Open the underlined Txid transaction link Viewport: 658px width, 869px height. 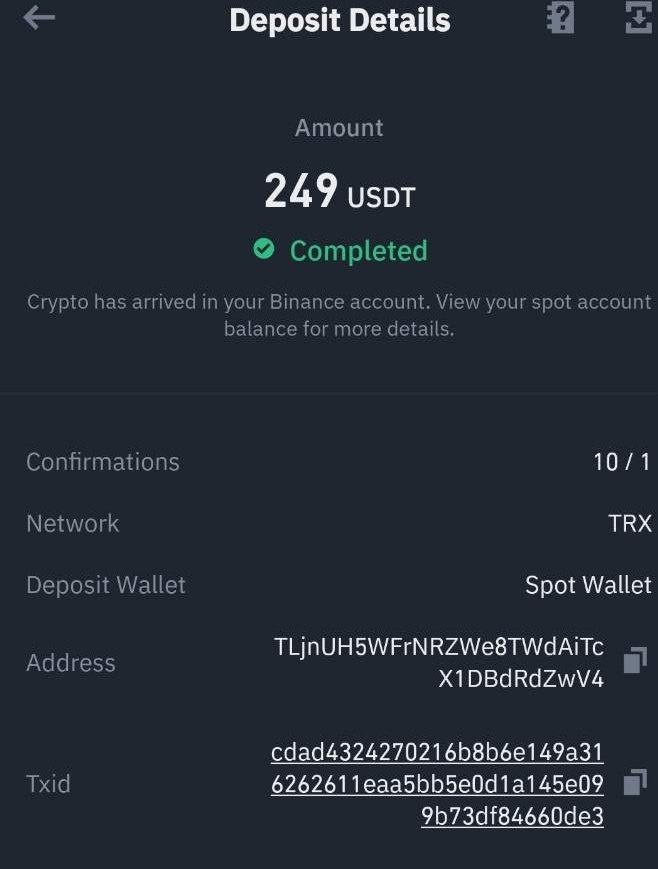pos(437,784)
